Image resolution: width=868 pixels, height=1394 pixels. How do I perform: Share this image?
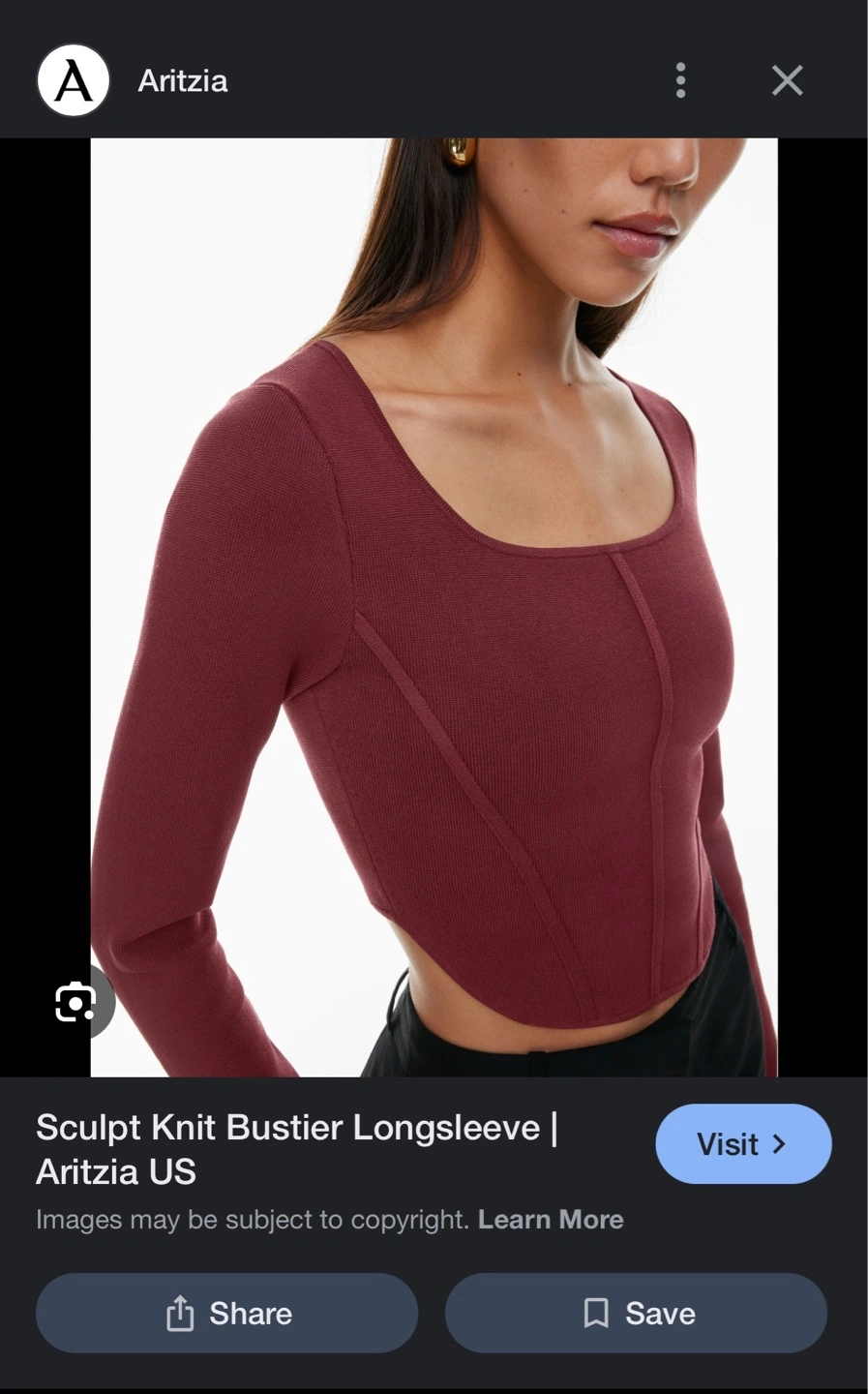227,1314
